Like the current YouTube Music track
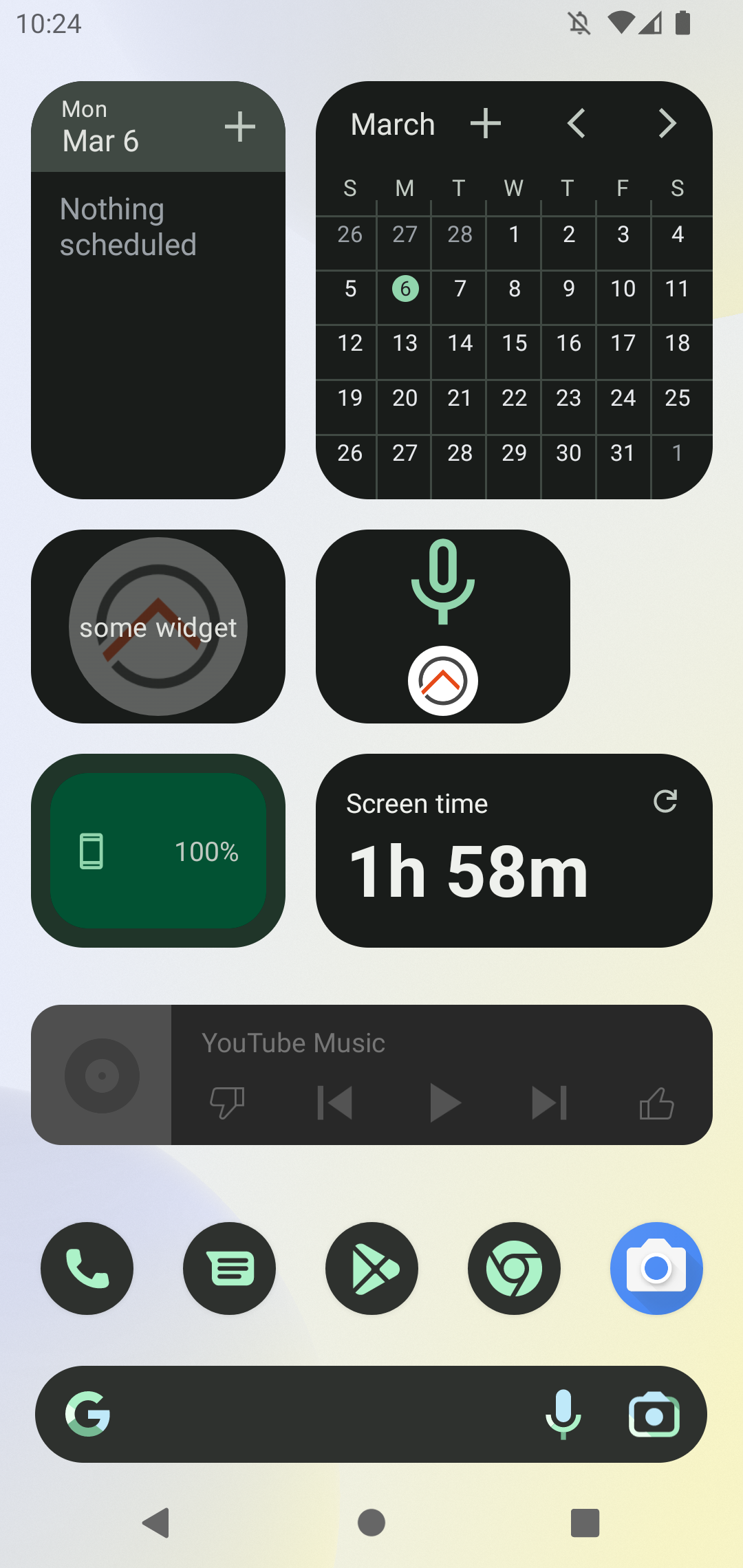 (656, 1102)
